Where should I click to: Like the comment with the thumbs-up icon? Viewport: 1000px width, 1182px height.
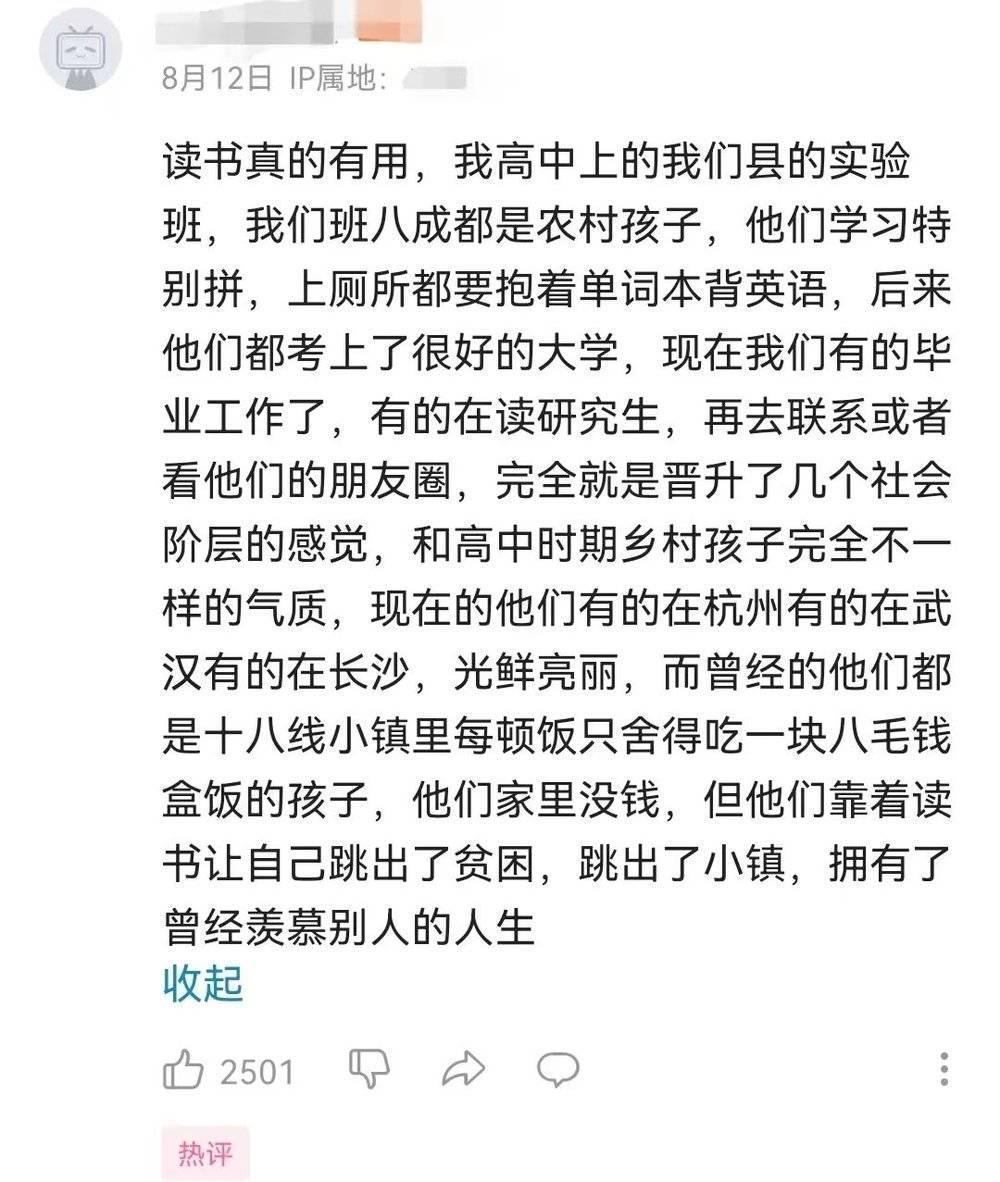click(186, 1070)
